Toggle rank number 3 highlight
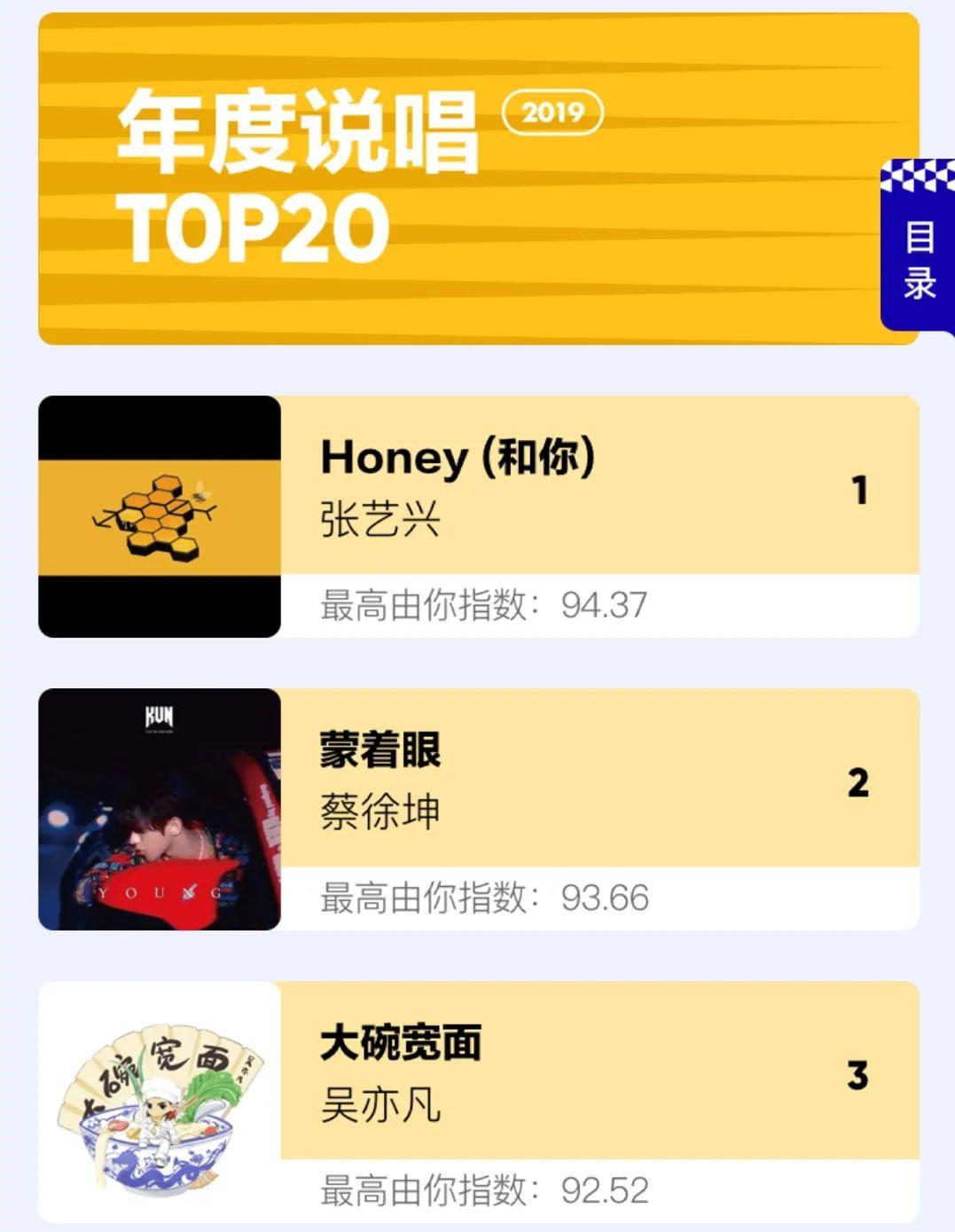Screen dimensions: 955x1232 [857, 1076]
